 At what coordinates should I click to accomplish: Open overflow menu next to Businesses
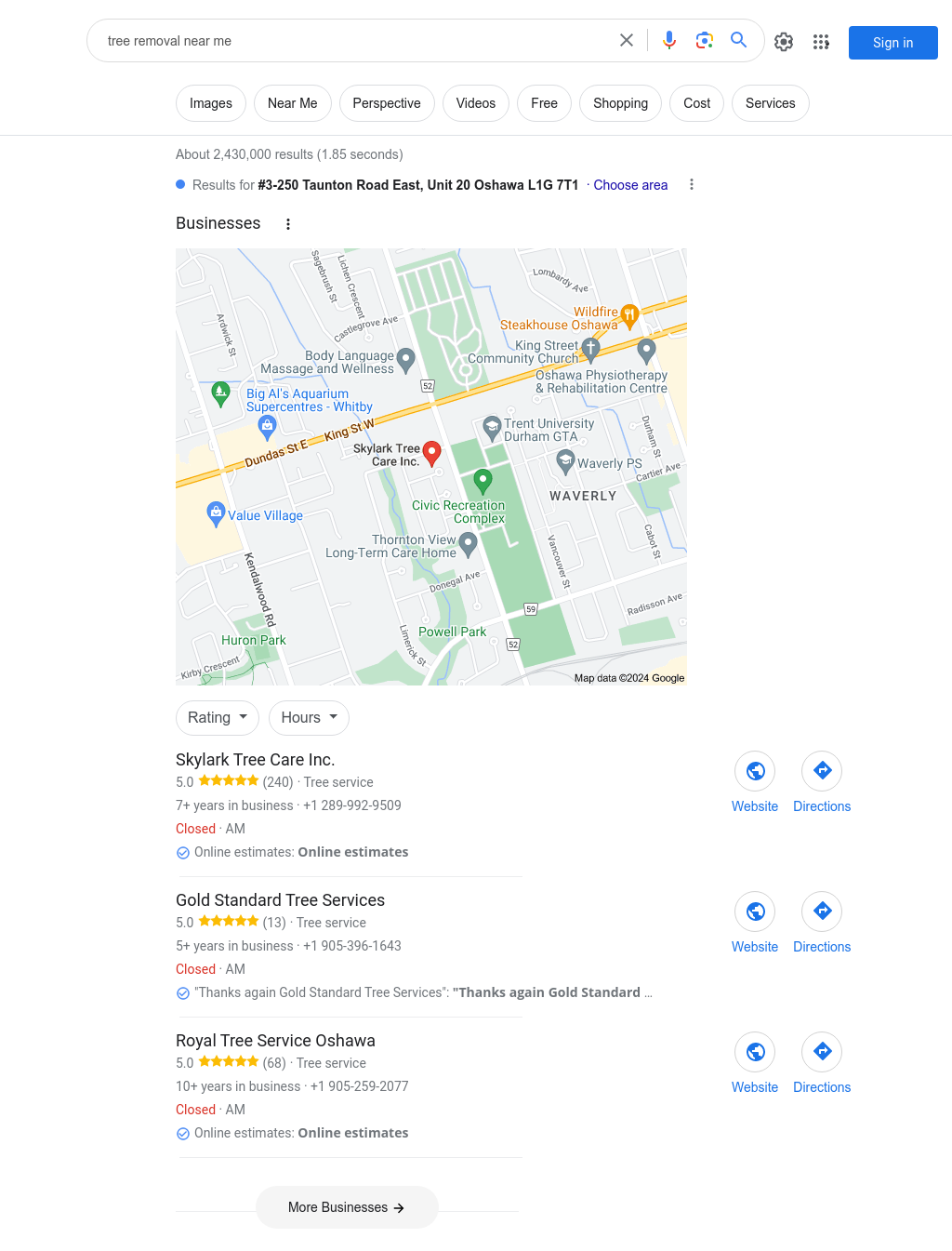point(288,224)
